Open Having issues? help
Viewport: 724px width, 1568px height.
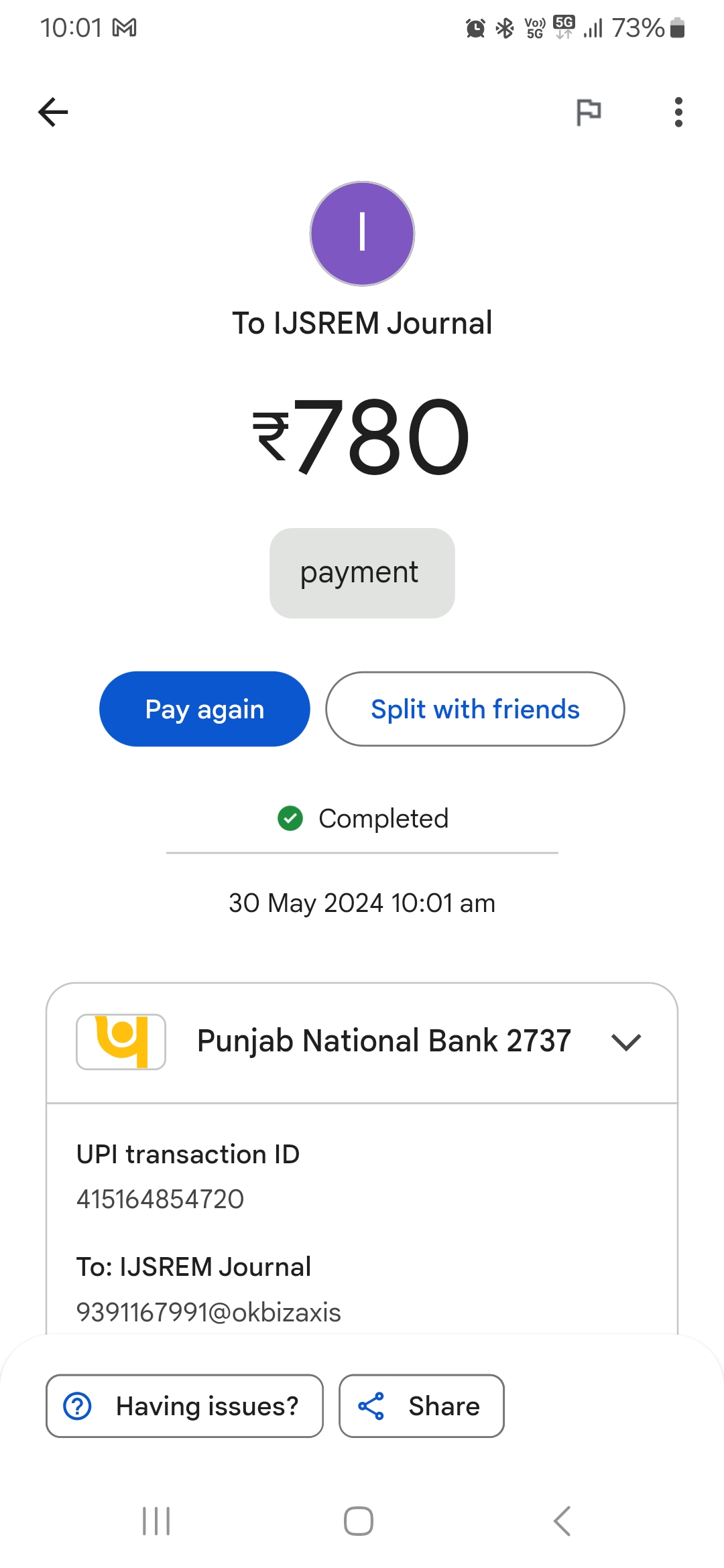pyautogui.click(x=184, y=1406)
